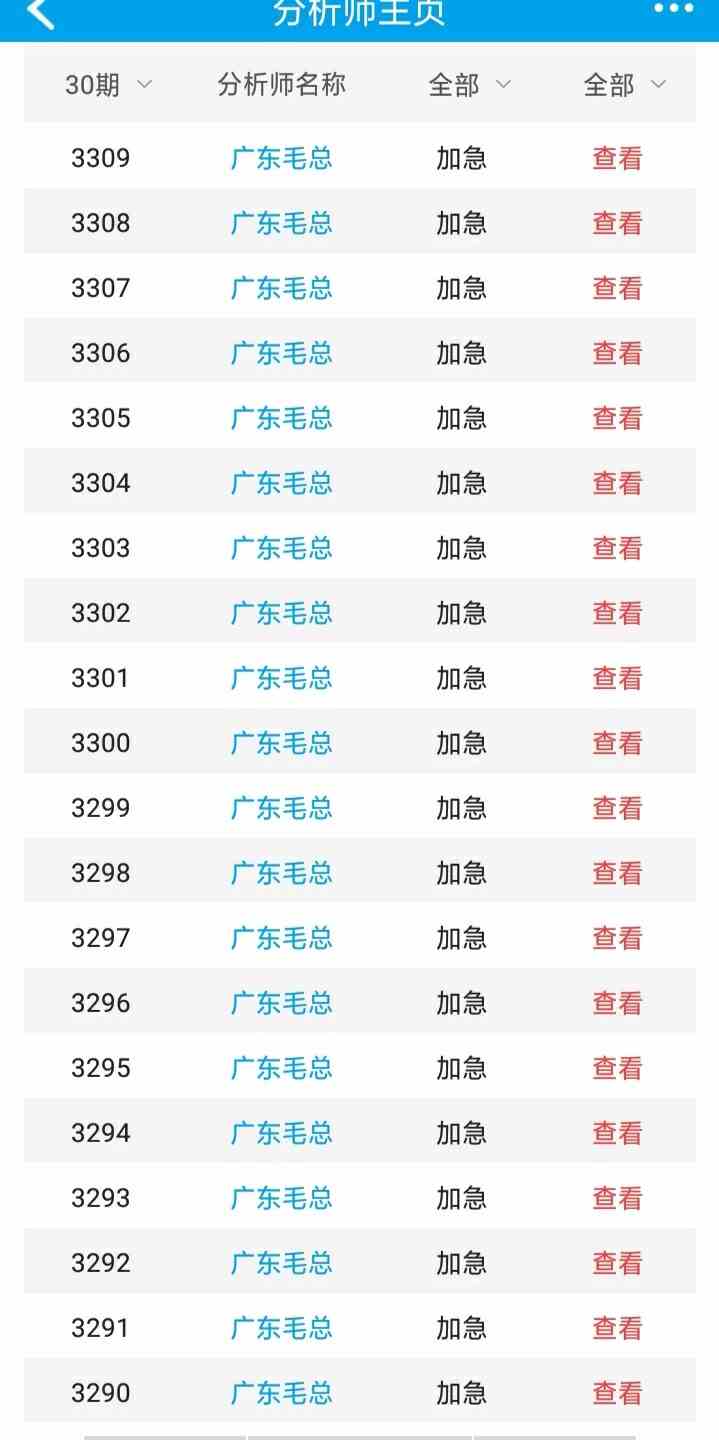Check issue 3303 via 查看
This screenshot has width=719, height=1440.
point(617,548)
